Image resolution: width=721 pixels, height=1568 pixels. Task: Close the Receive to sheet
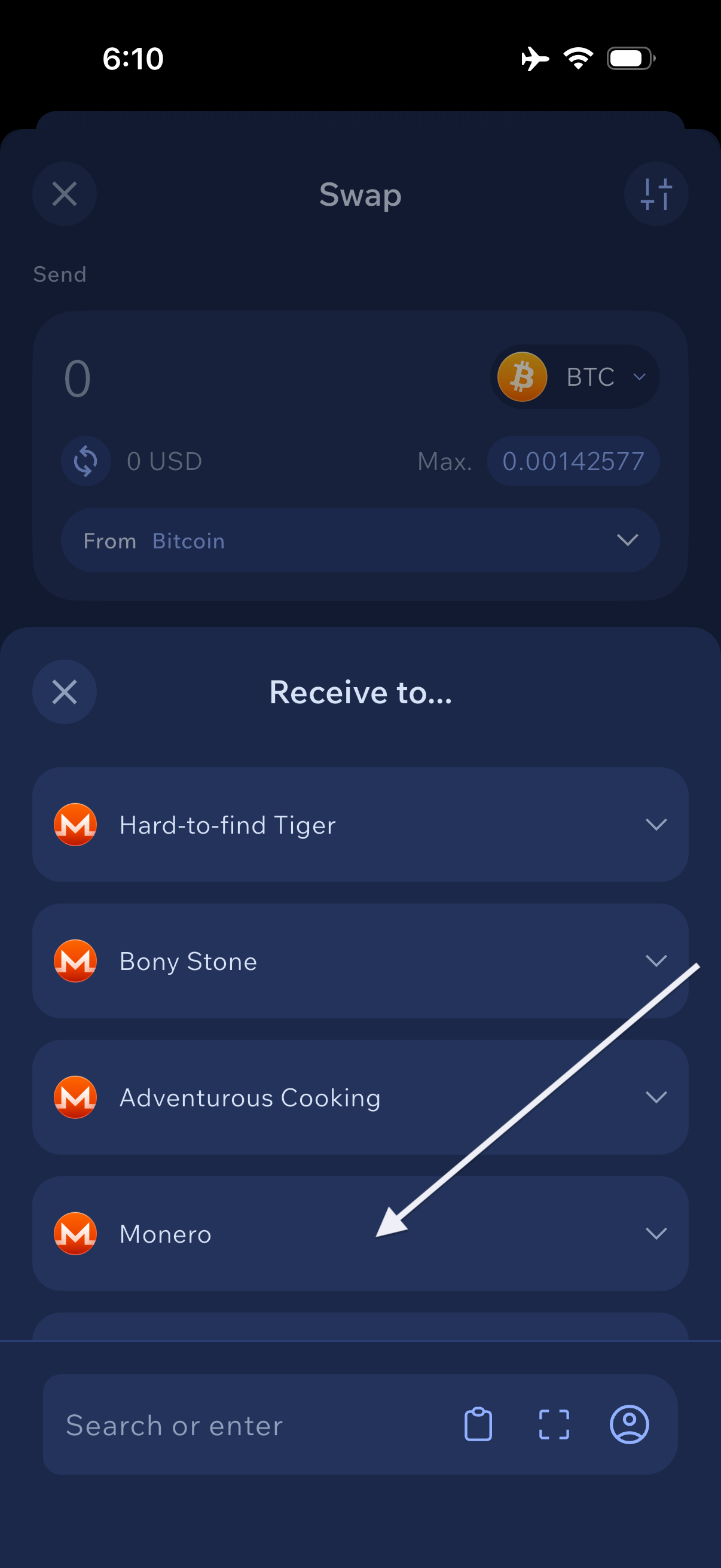coord(64,691)
